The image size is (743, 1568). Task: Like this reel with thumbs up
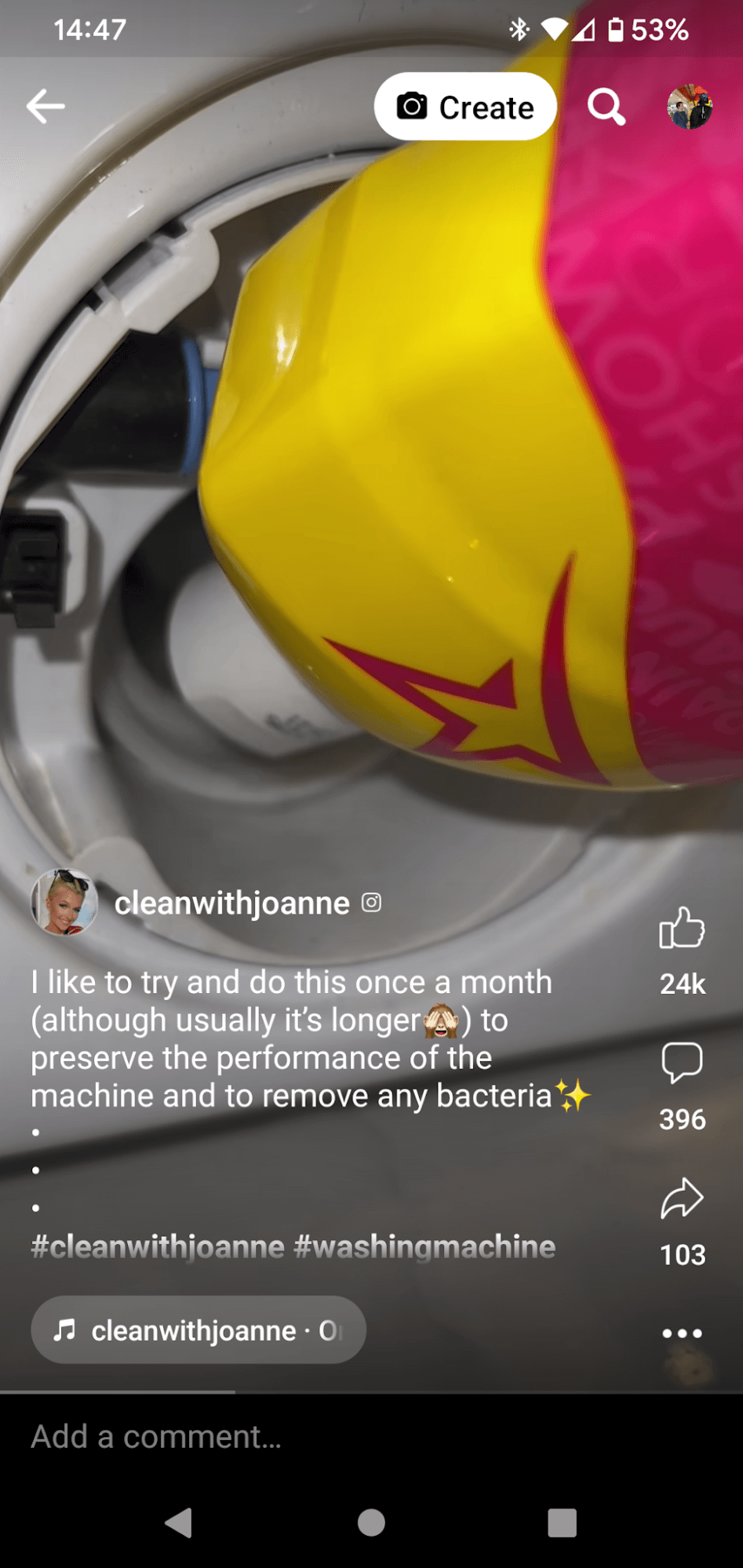coord(682,928)
